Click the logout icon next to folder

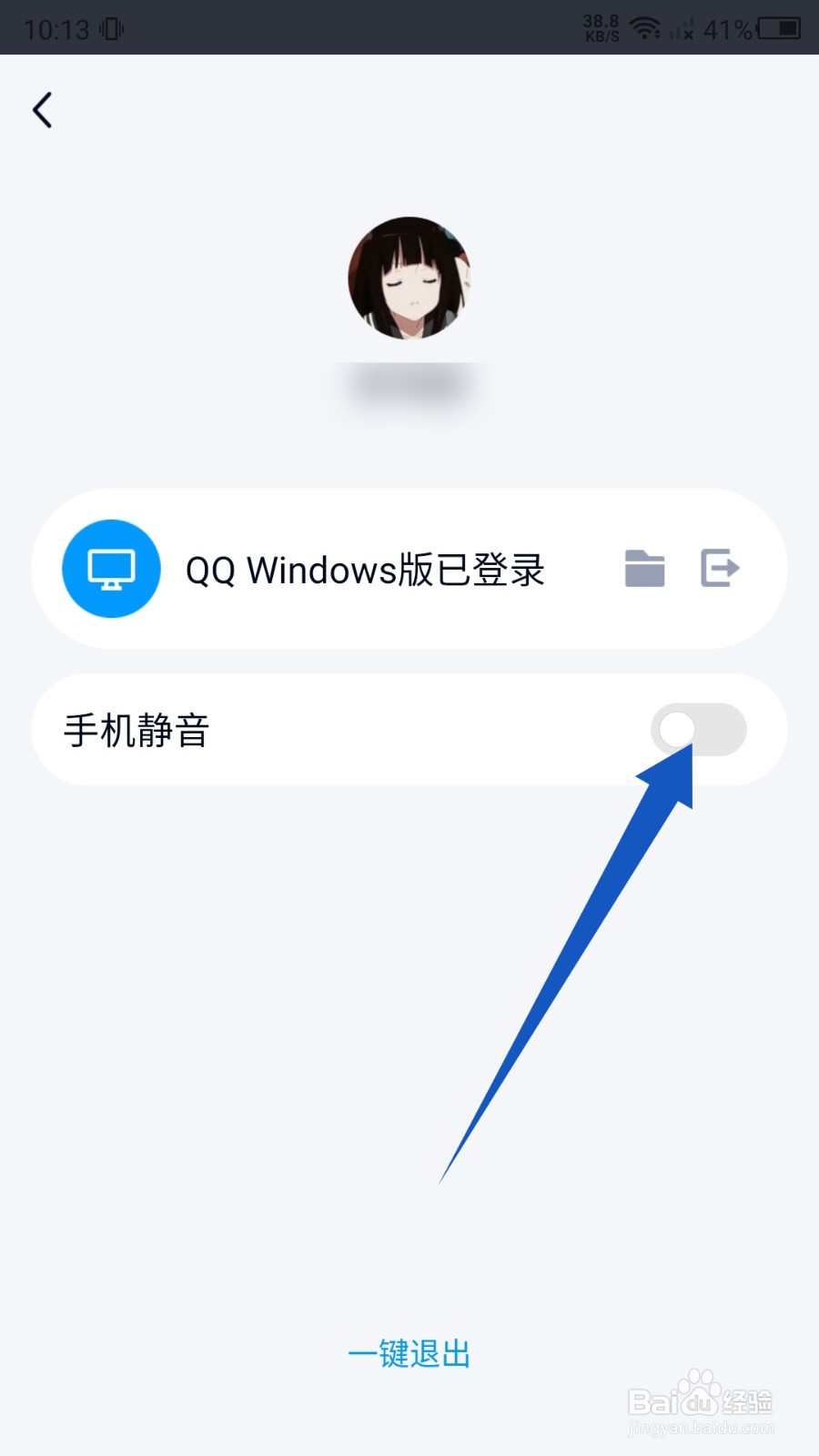coord(719,569)
